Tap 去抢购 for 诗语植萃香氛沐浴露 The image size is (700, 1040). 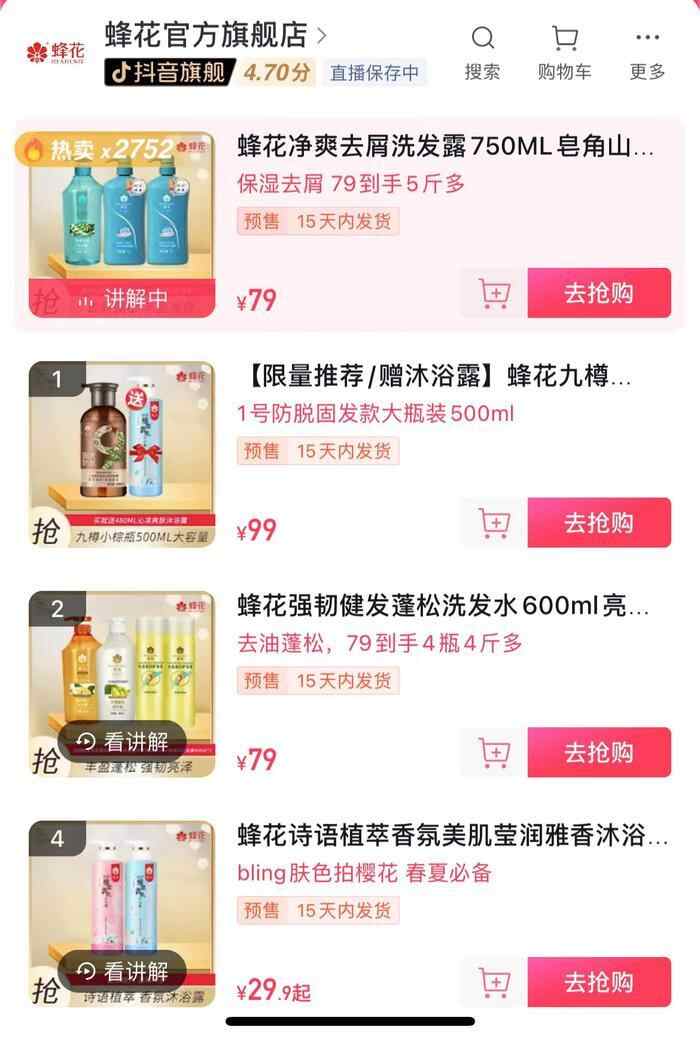599,981
